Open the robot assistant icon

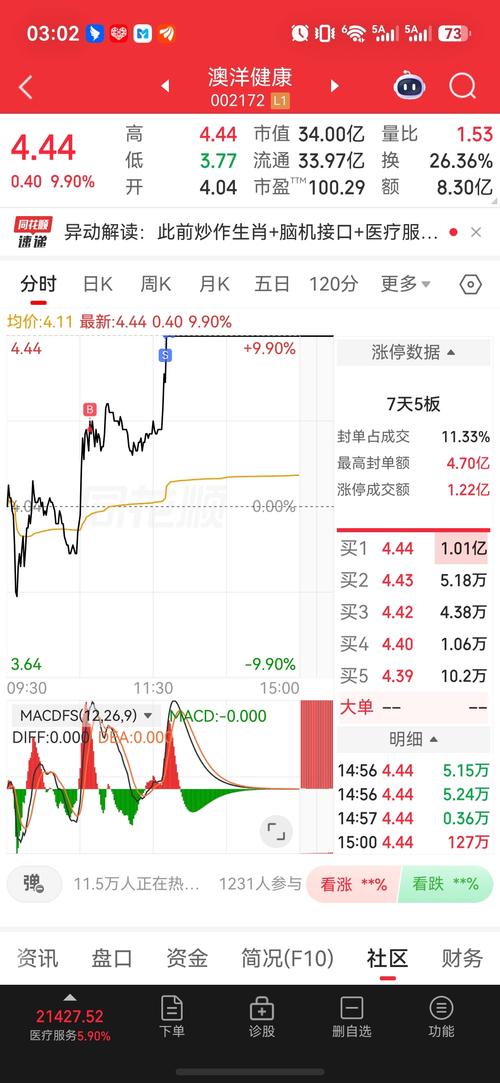pos(410,86)
